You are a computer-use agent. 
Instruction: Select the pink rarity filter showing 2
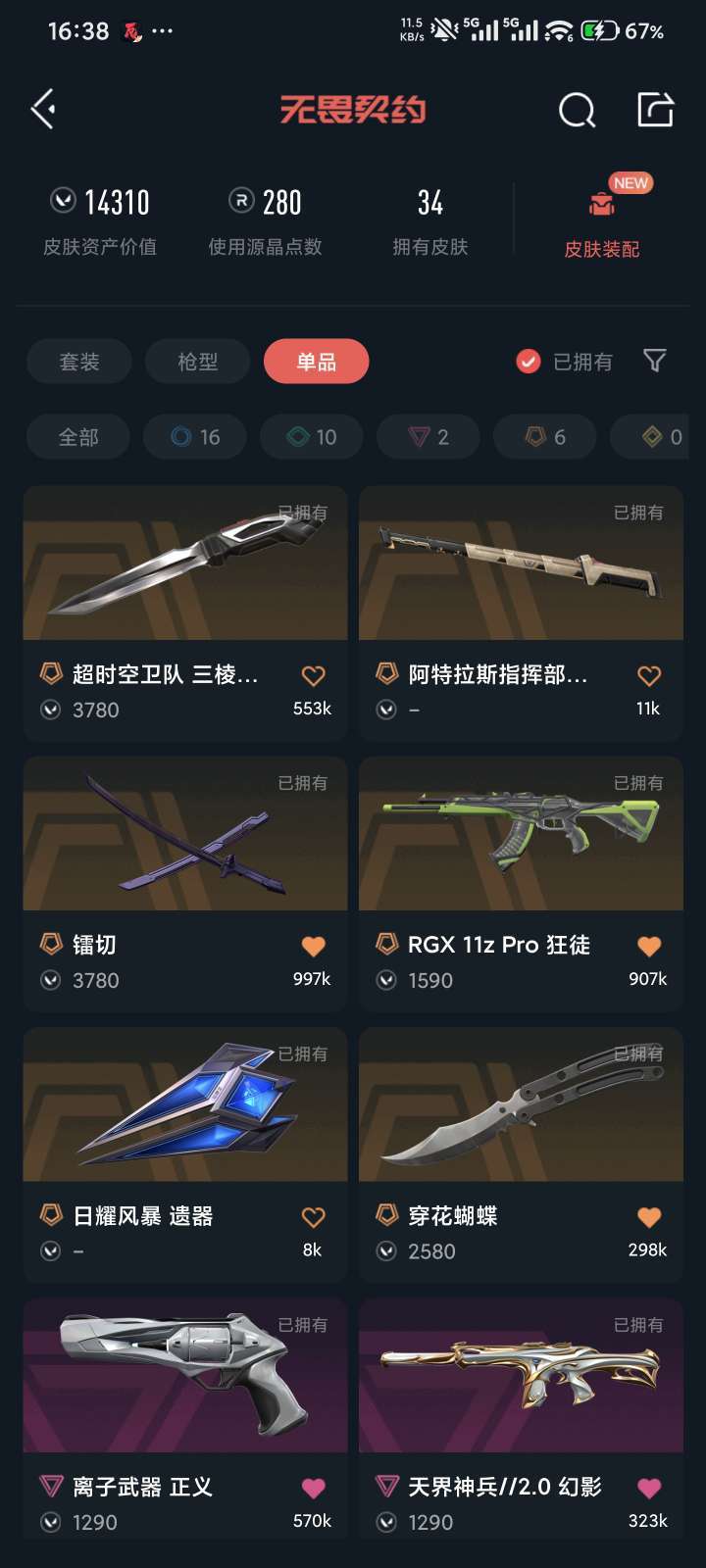[428, 437]
